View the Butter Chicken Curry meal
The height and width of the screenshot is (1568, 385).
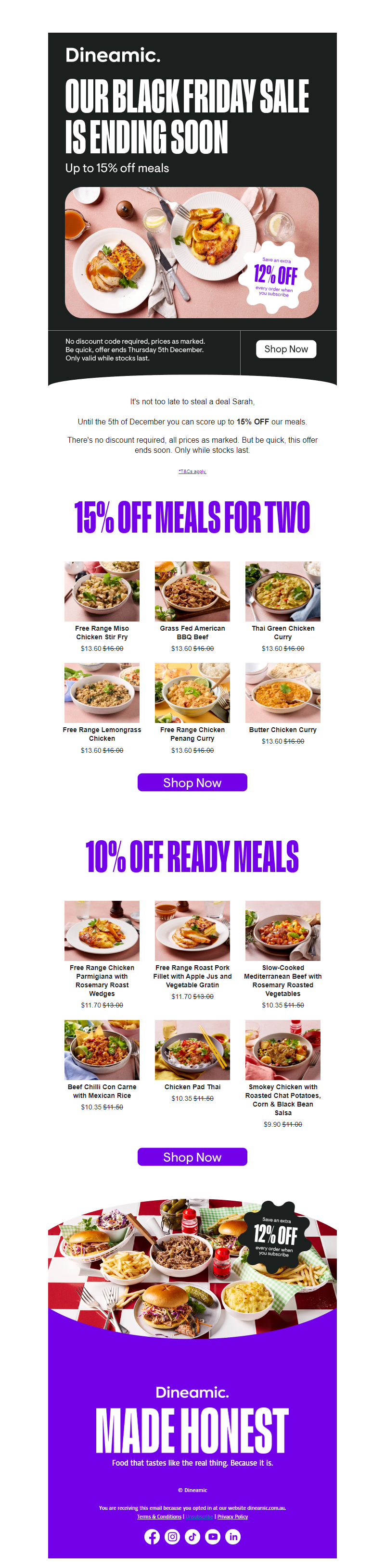coord(282,693)
